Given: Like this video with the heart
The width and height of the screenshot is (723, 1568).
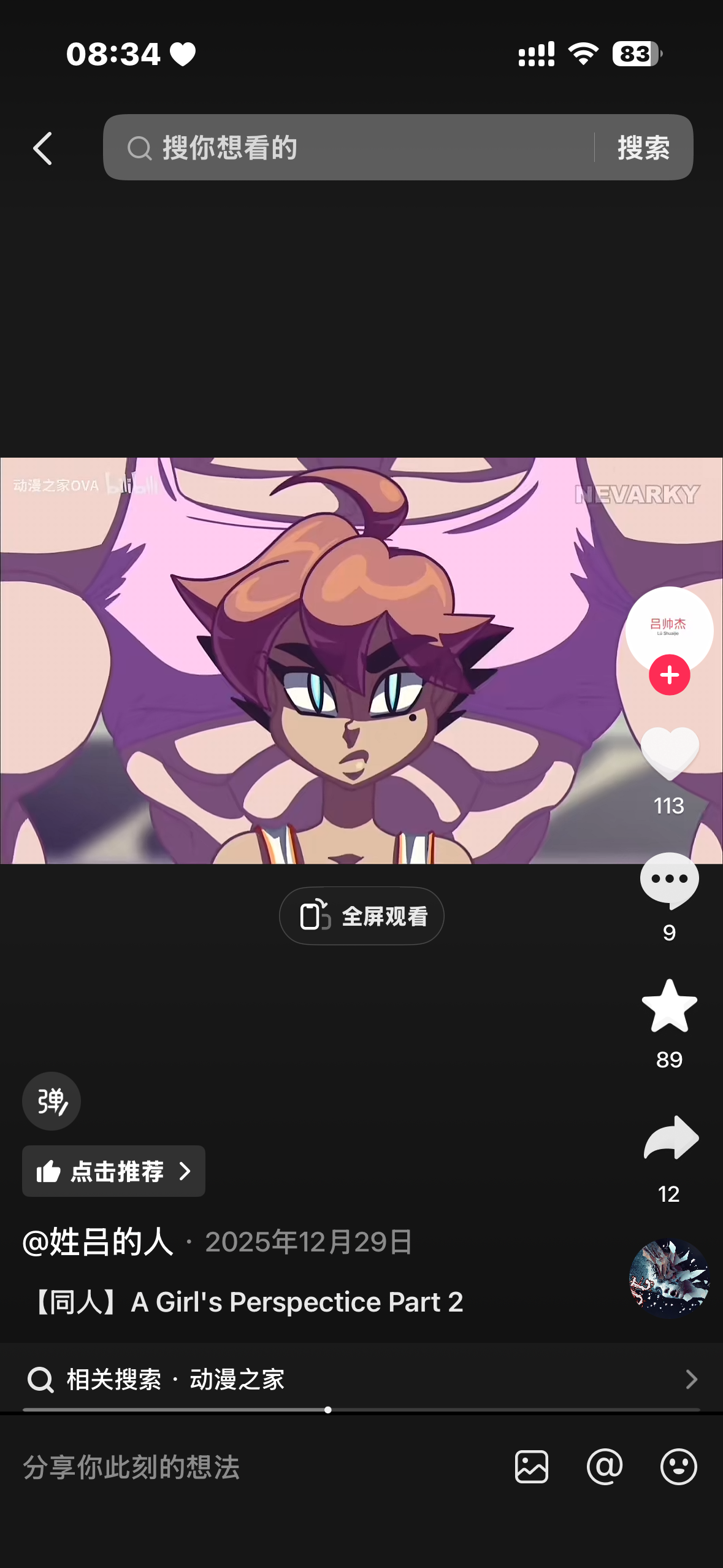Looking at the screenshot, I should click(669, 753).
